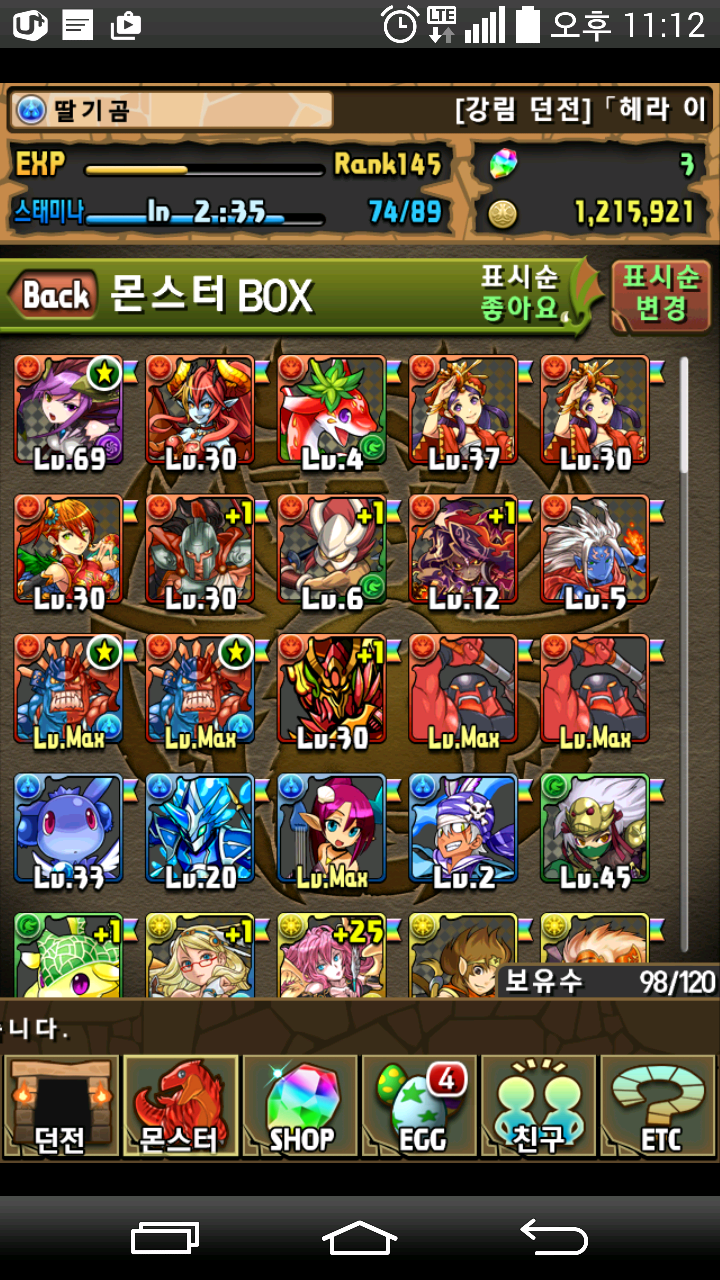The height and width of the screenshot is (1280, 720).
Task: Select the pirate Lv.2 monster
Action: (463, 830)
